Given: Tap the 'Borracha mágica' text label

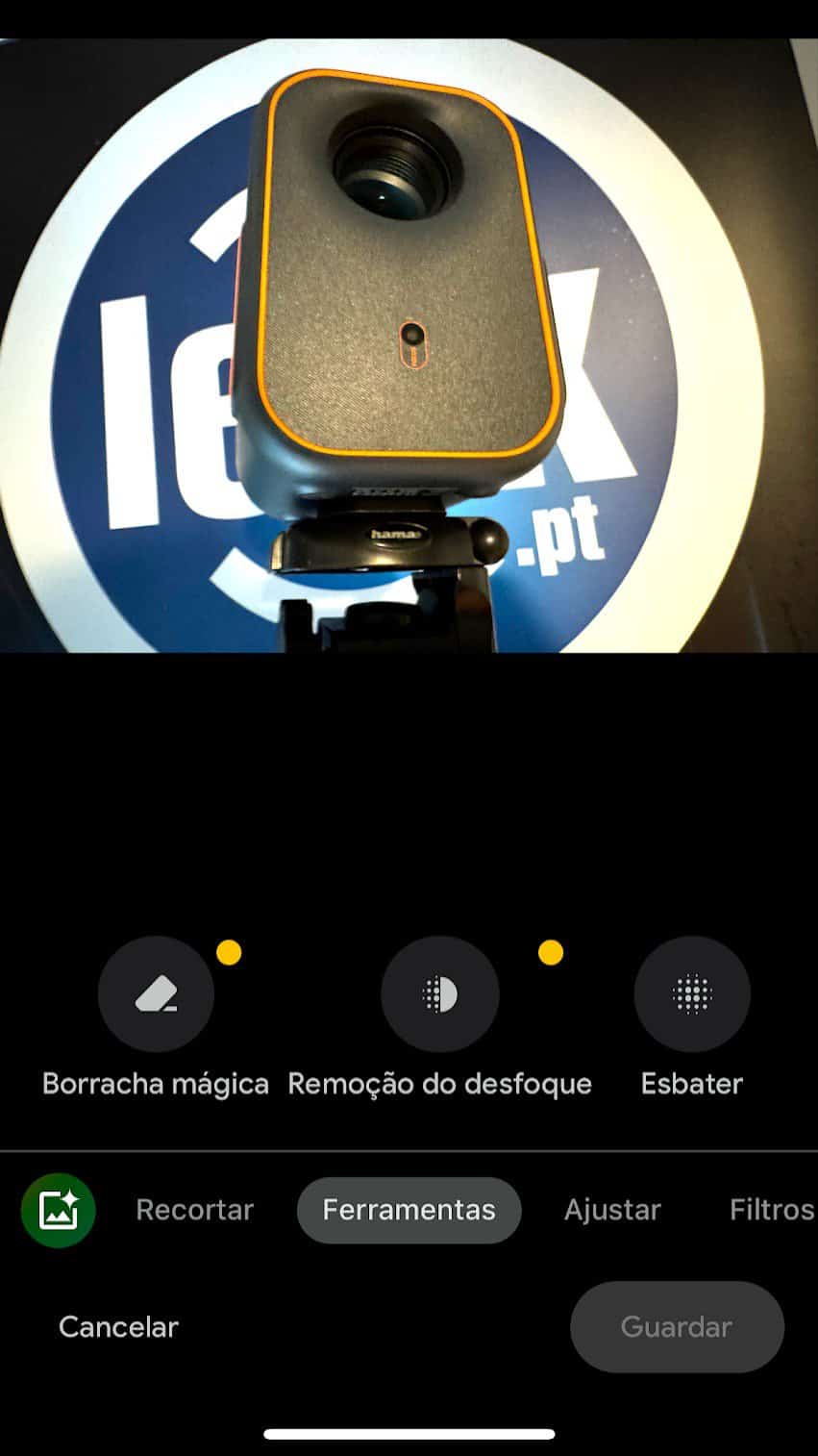Looking at the screenshot, I should [156, 1084].
